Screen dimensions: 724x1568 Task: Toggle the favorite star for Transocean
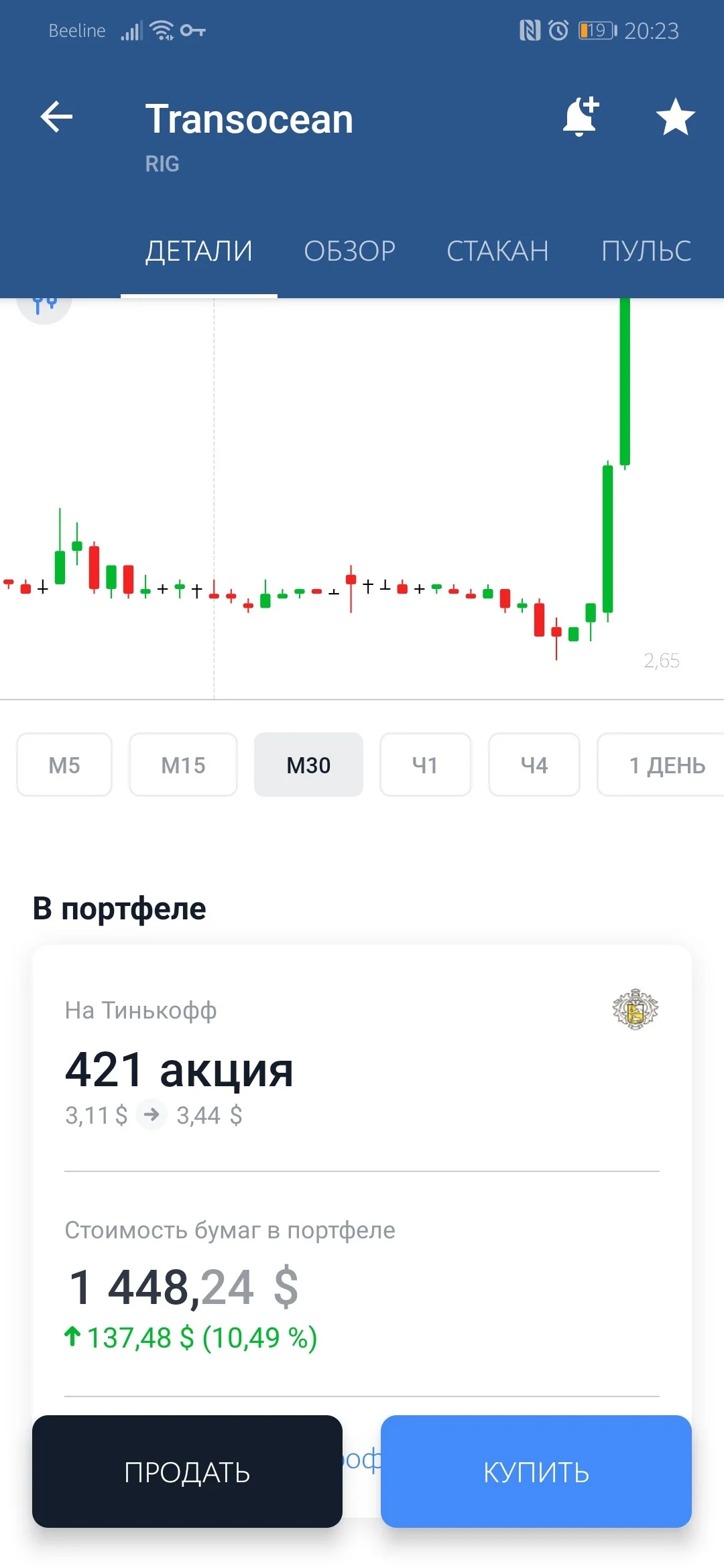pyautogui.click(x=675, y=117)
